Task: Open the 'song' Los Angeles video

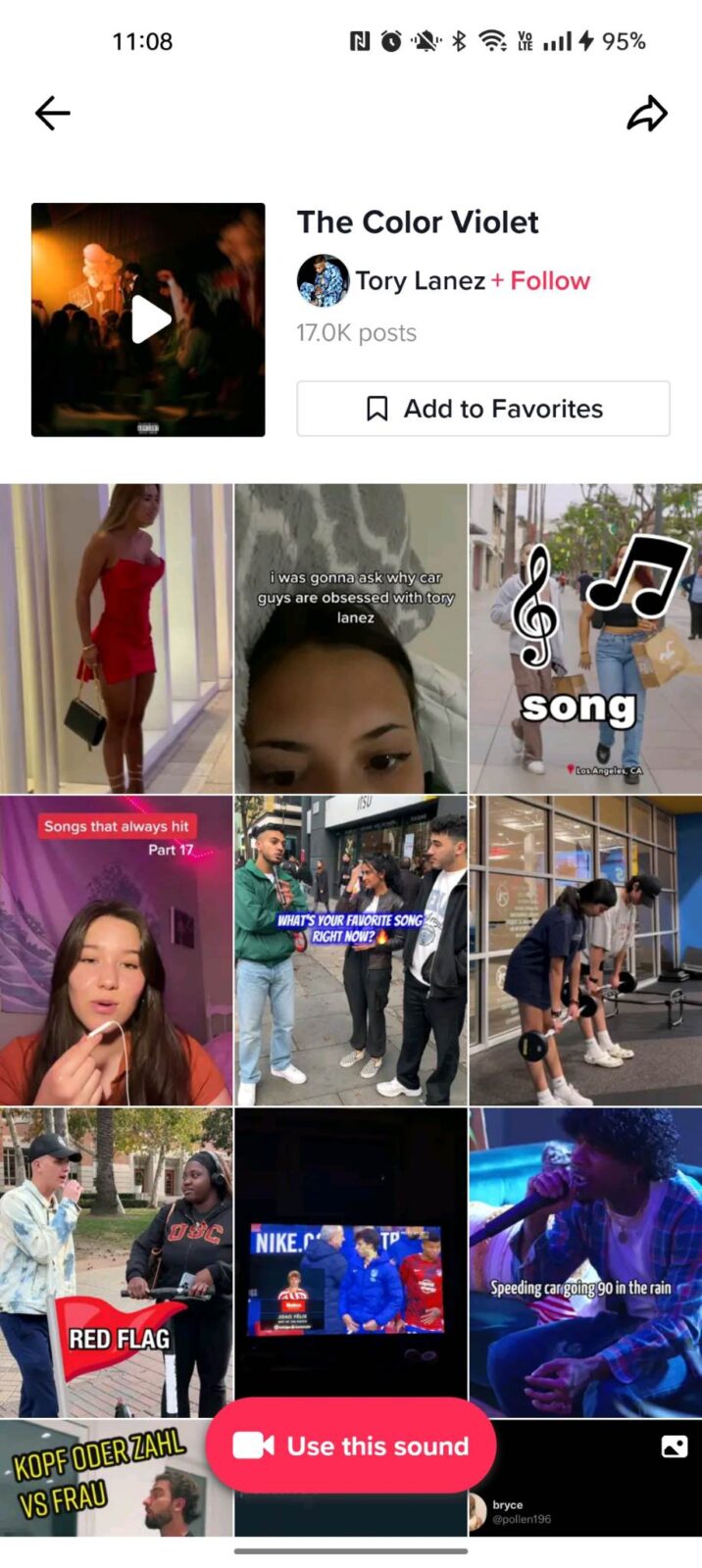Action: pyautogui.click(x=585, y=638)
